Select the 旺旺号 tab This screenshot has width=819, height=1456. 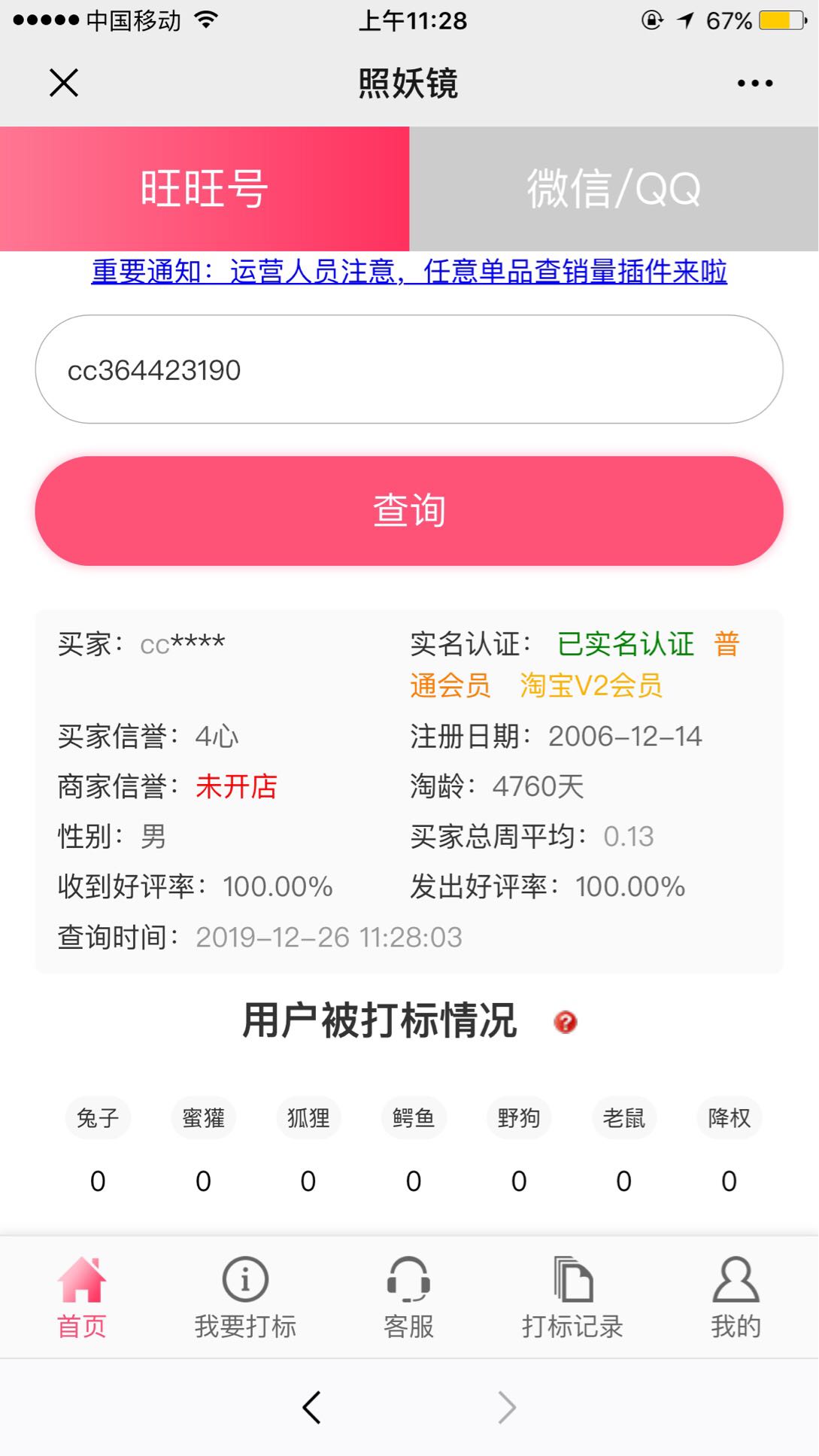(x=205, y=189)
